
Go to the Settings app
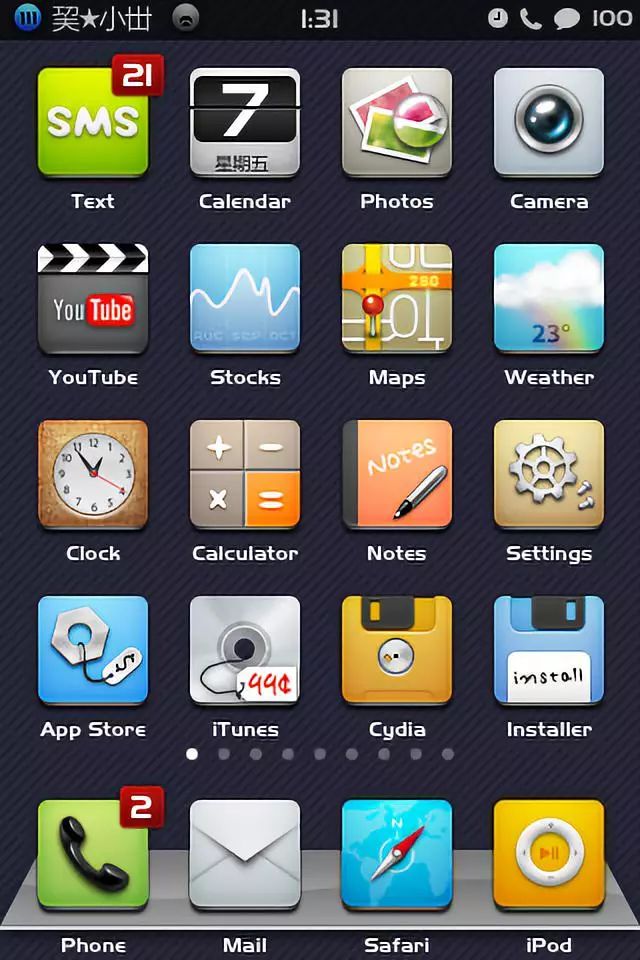[x=549, y=475]
